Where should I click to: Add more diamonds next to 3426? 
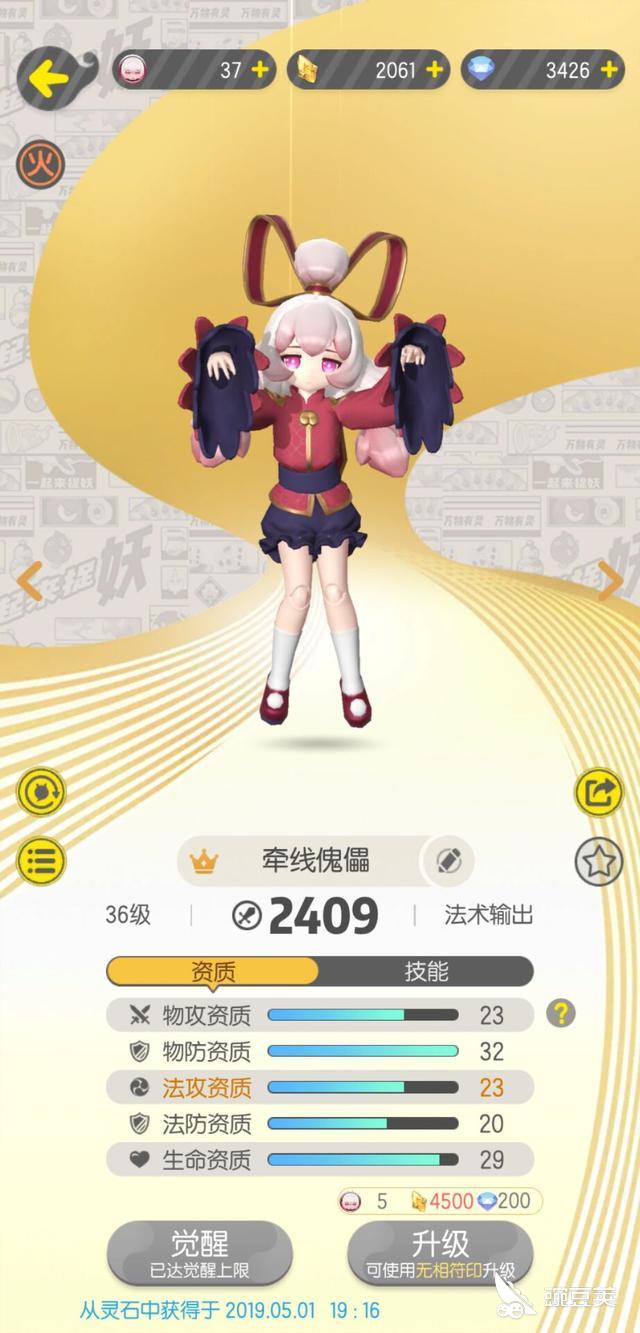click(607, 70)
